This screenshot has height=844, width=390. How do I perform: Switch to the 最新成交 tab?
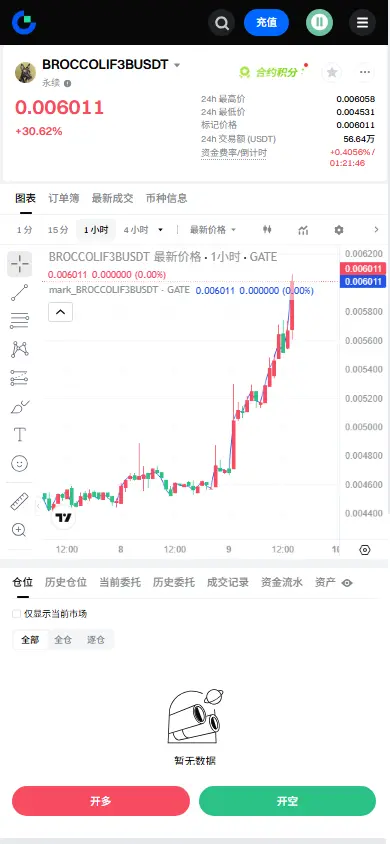112,198
